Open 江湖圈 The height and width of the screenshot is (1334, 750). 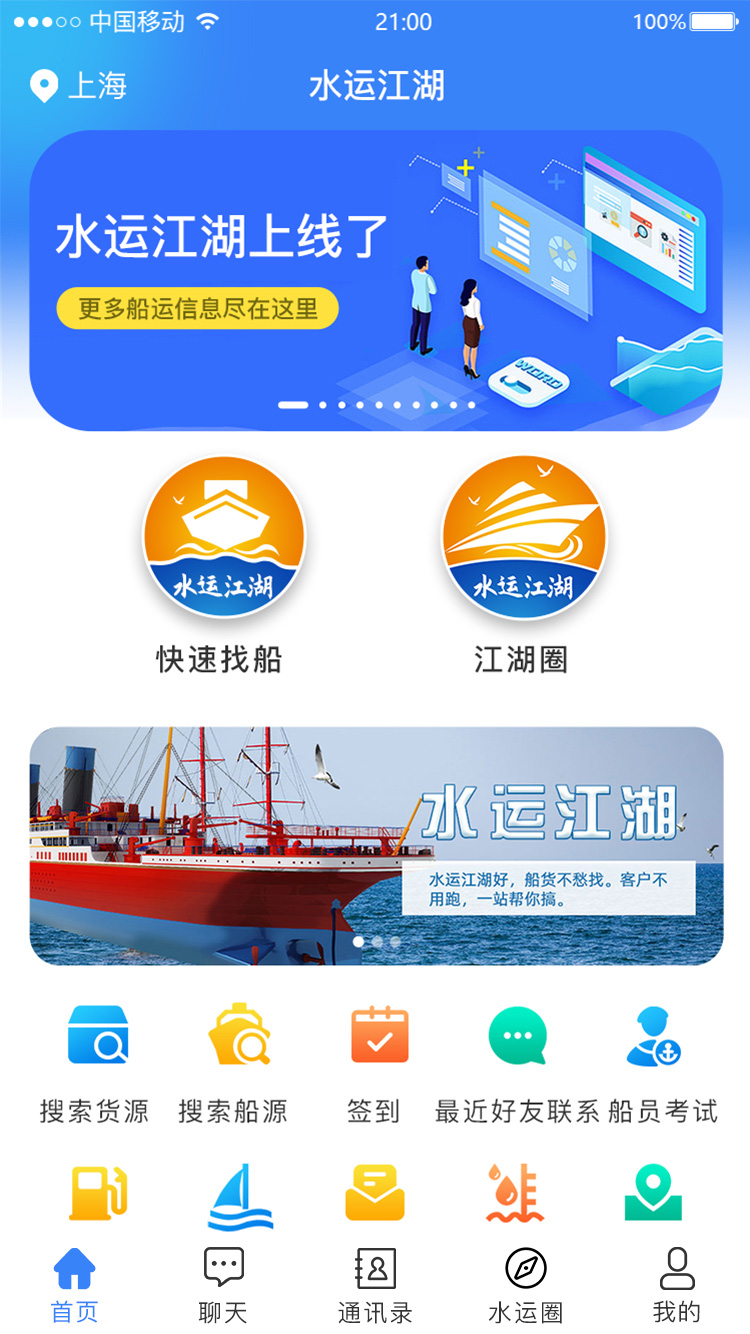[x=522, y=540]
